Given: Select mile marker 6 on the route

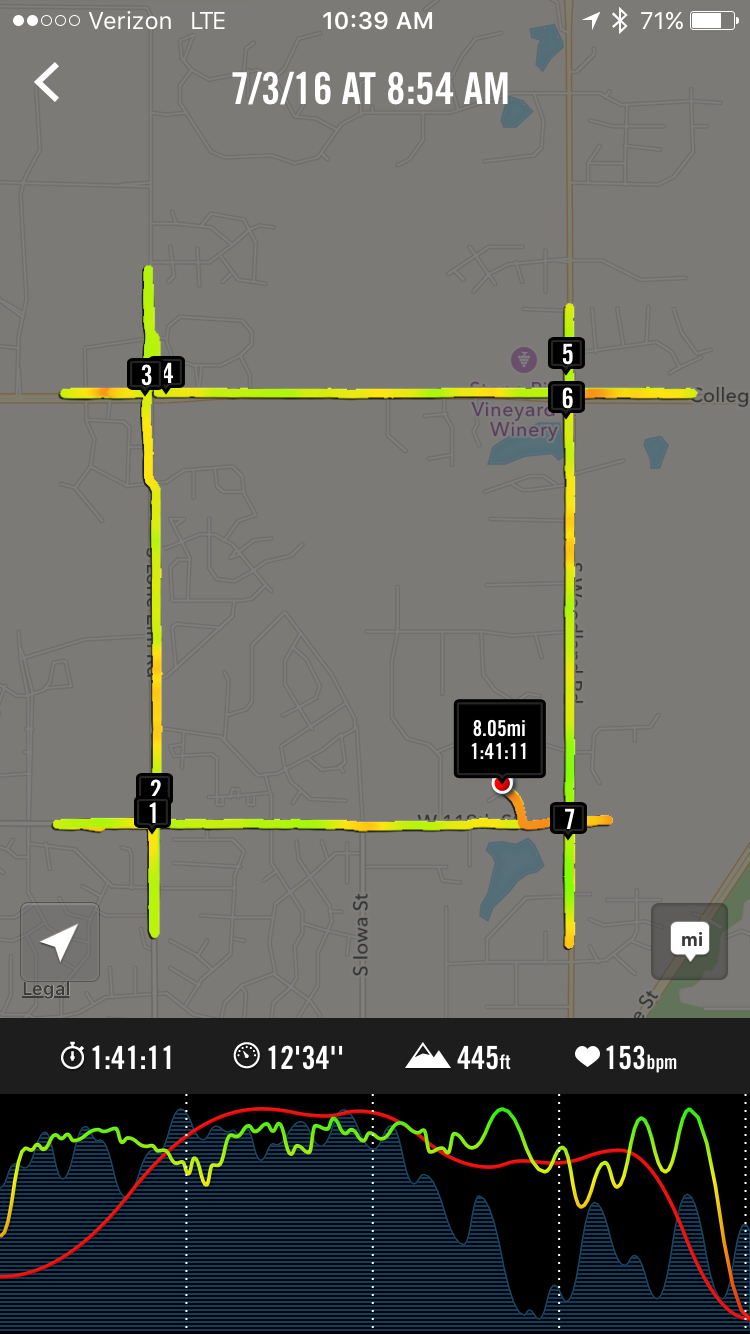Looking at the screenshot, I should [567, 398].
